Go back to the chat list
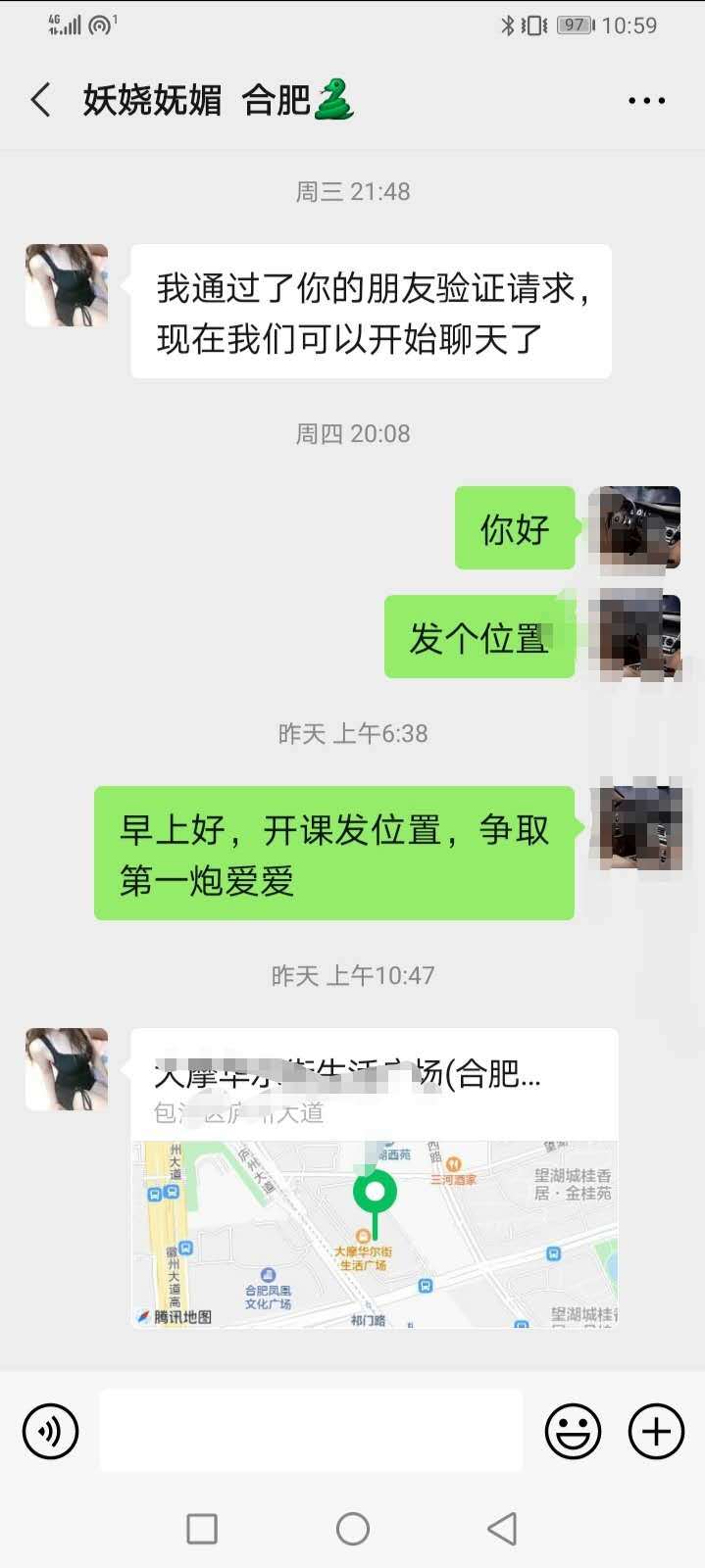The height and width of the screenshot is (1568, 705). (41, 100)
